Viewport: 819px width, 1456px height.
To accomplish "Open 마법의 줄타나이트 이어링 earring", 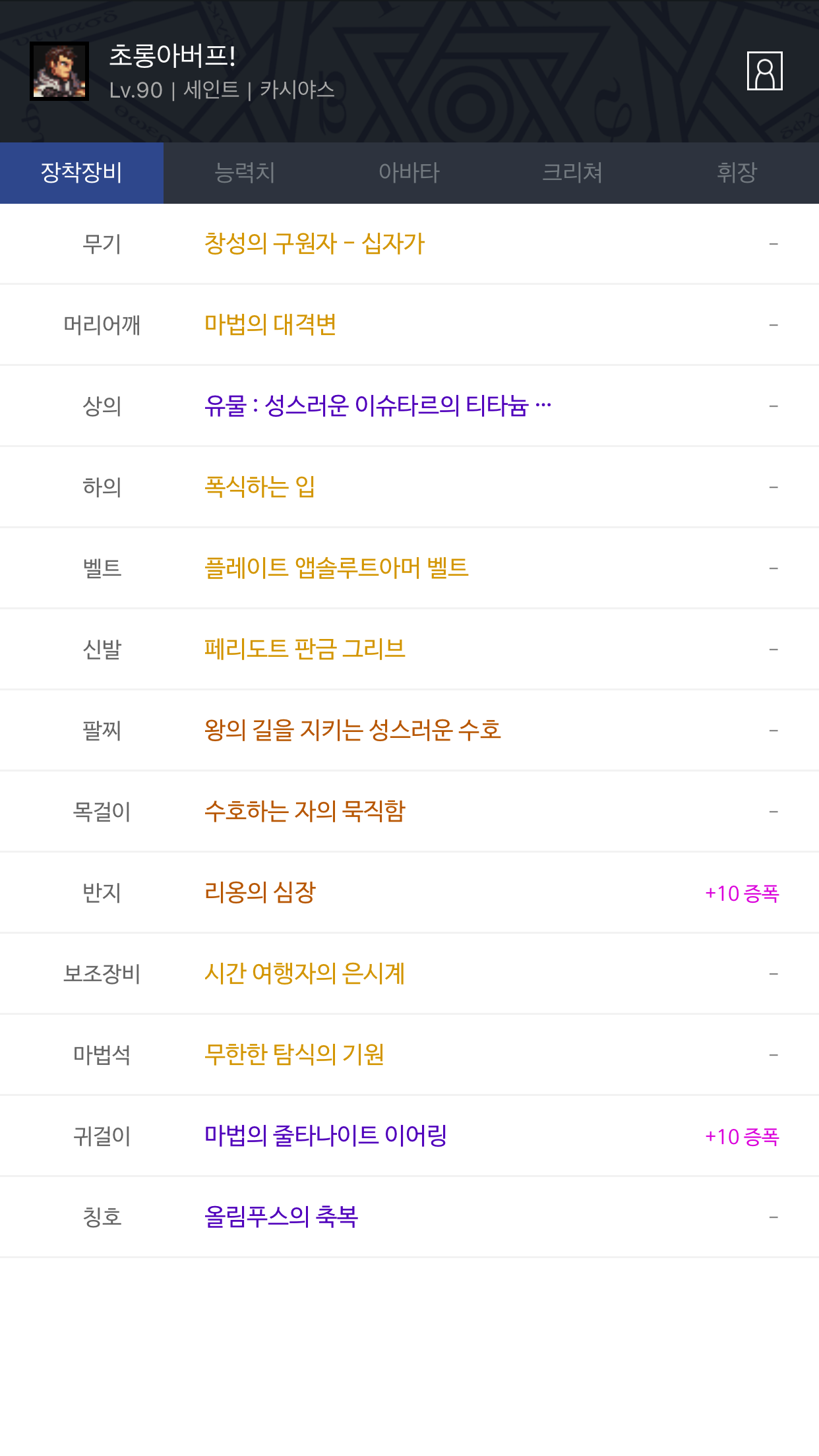I will tap(326, 1136).
